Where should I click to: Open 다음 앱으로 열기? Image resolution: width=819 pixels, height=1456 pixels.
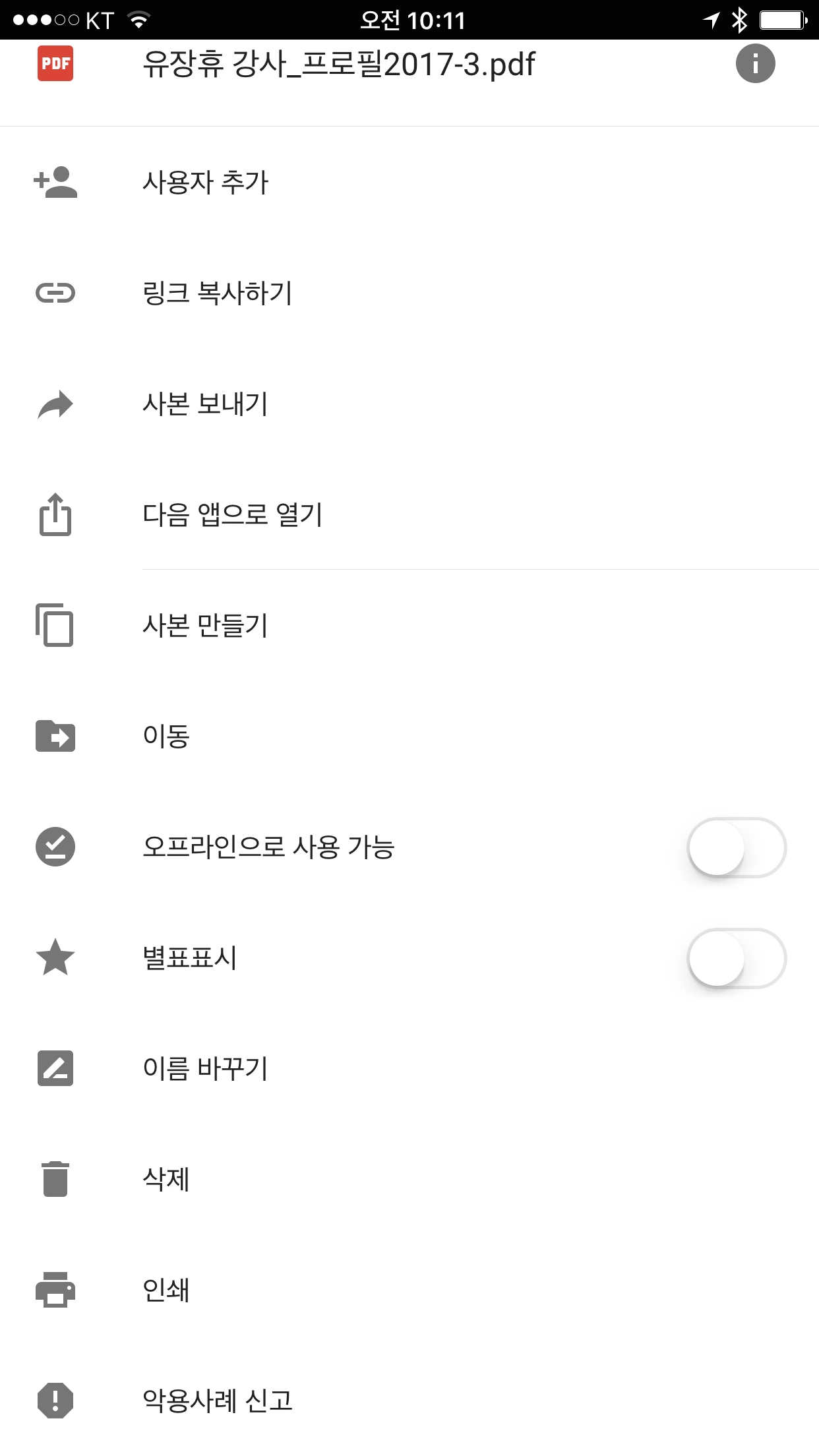(x=409, y=514)
